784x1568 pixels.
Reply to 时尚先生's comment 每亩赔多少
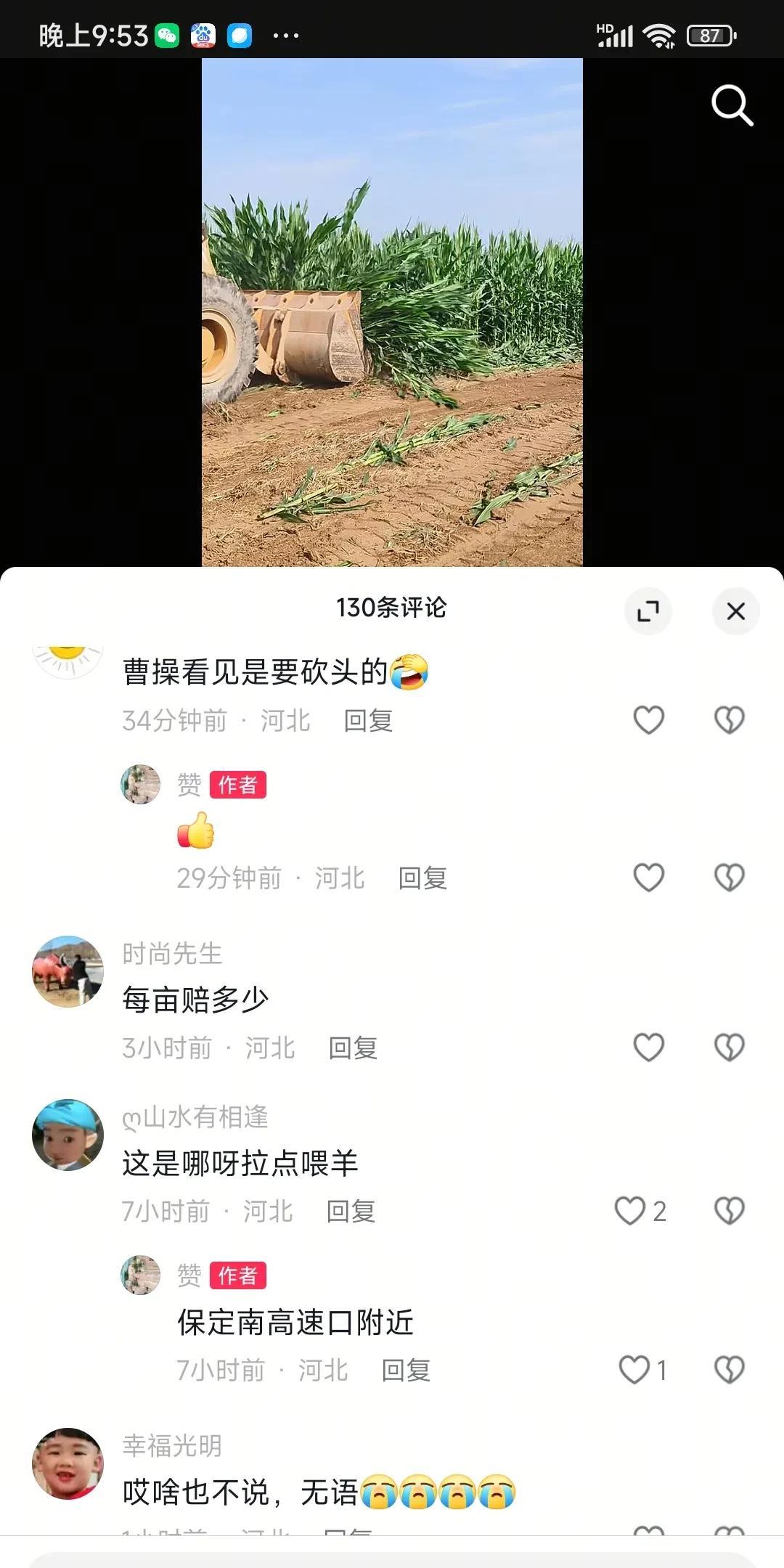[x=353, y=1048]
